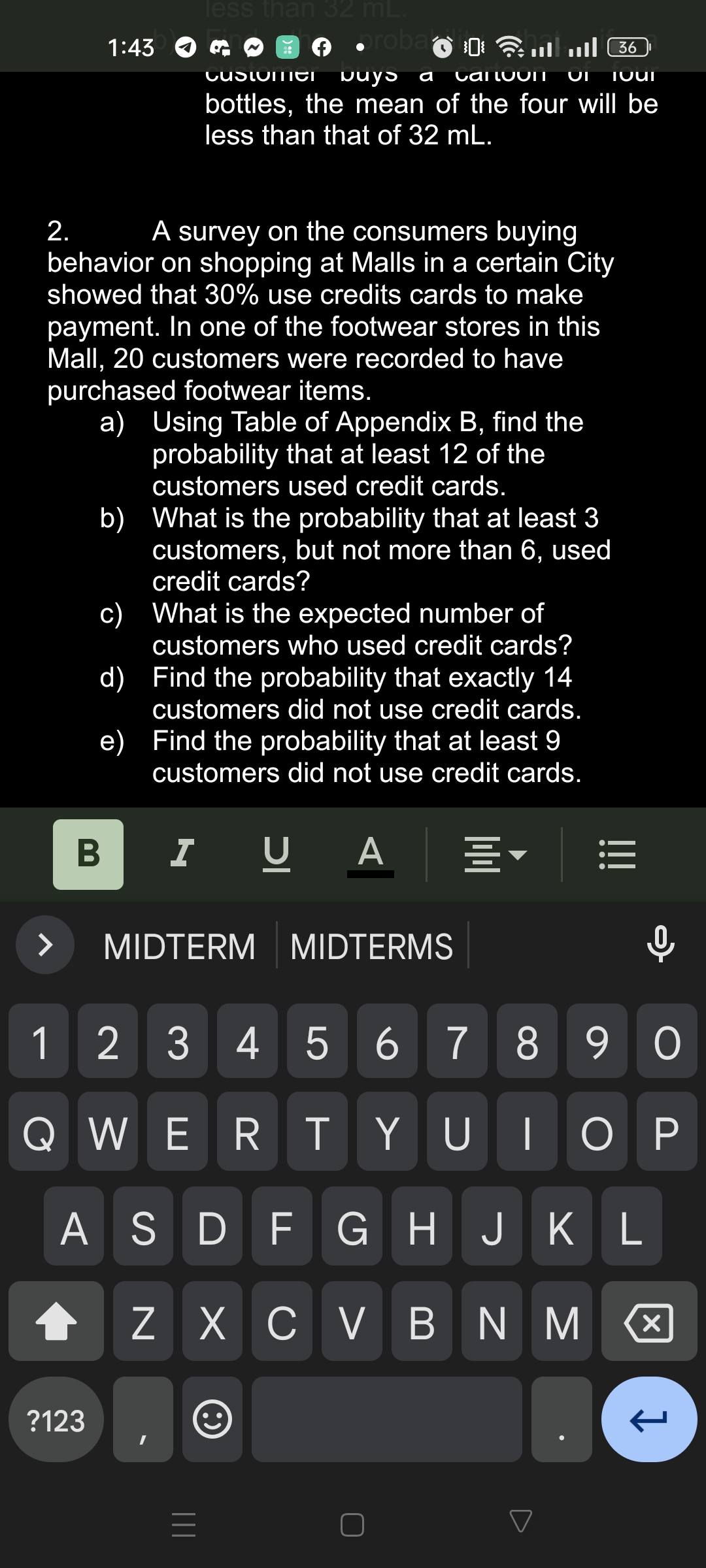Screen dimensions: 706x1568
Task: Switch keyboard to symbols with ?123 key
Action: (56, 1419)
